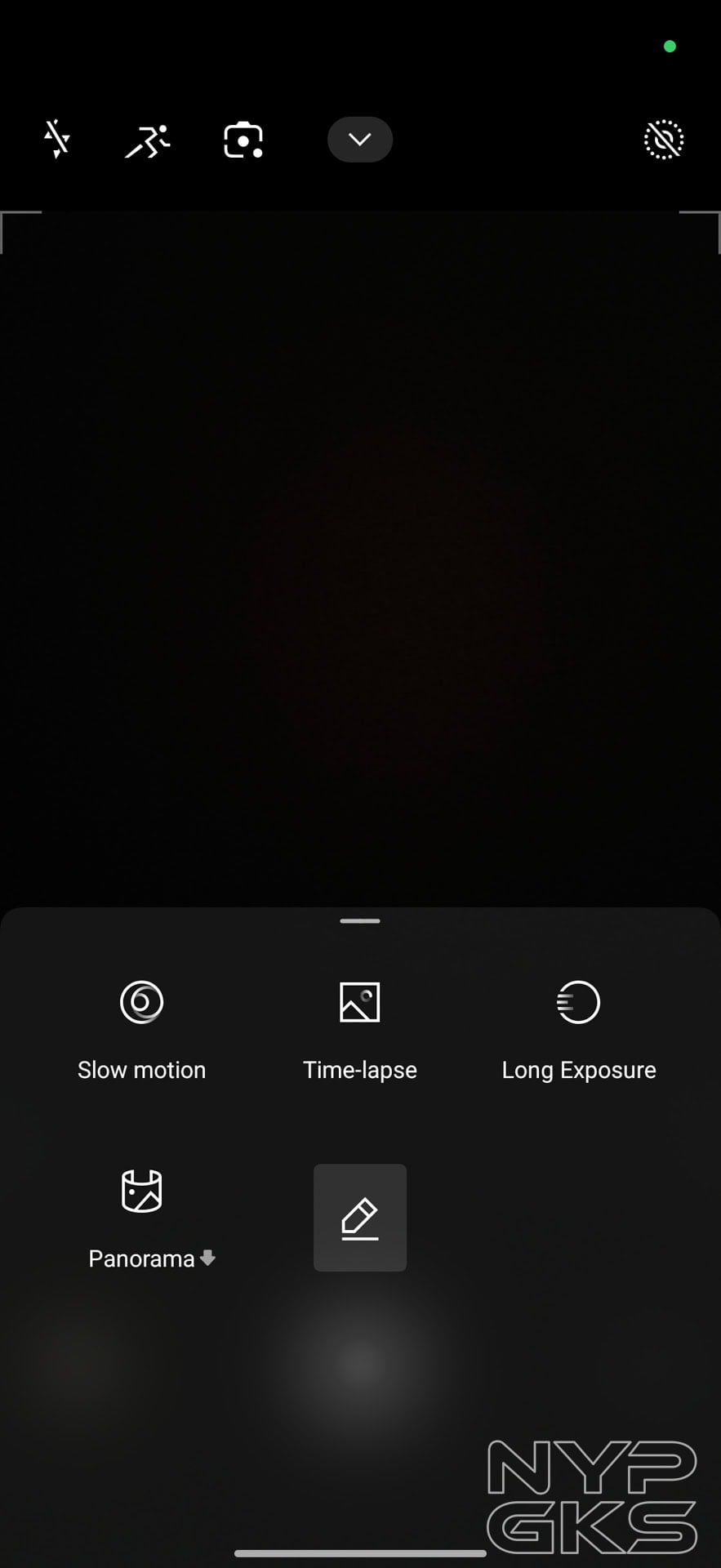Tap the green camera indicator dot

coord(669,47)
